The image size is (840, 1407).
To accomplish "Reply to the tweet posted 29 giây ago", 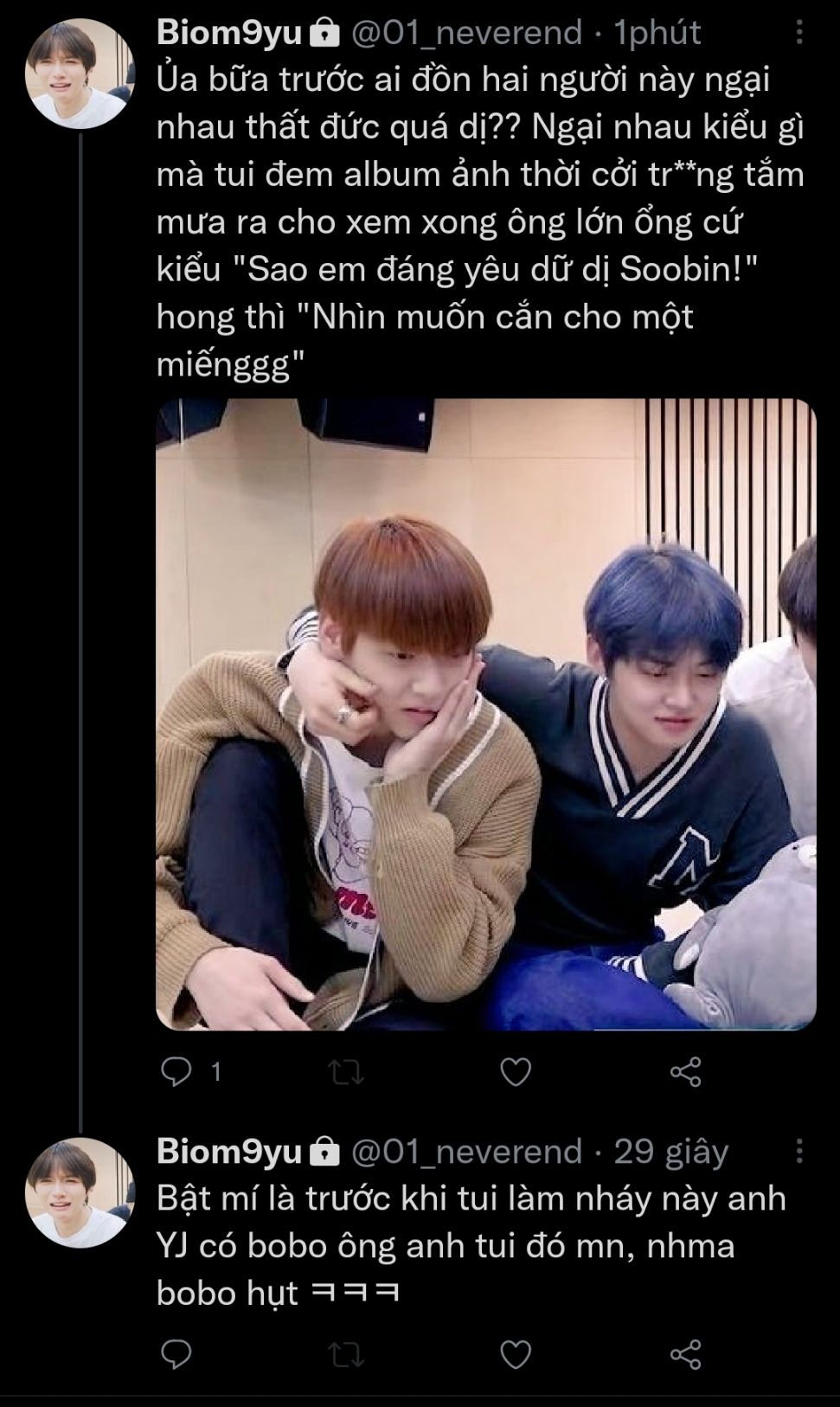I will [176, 1354].
